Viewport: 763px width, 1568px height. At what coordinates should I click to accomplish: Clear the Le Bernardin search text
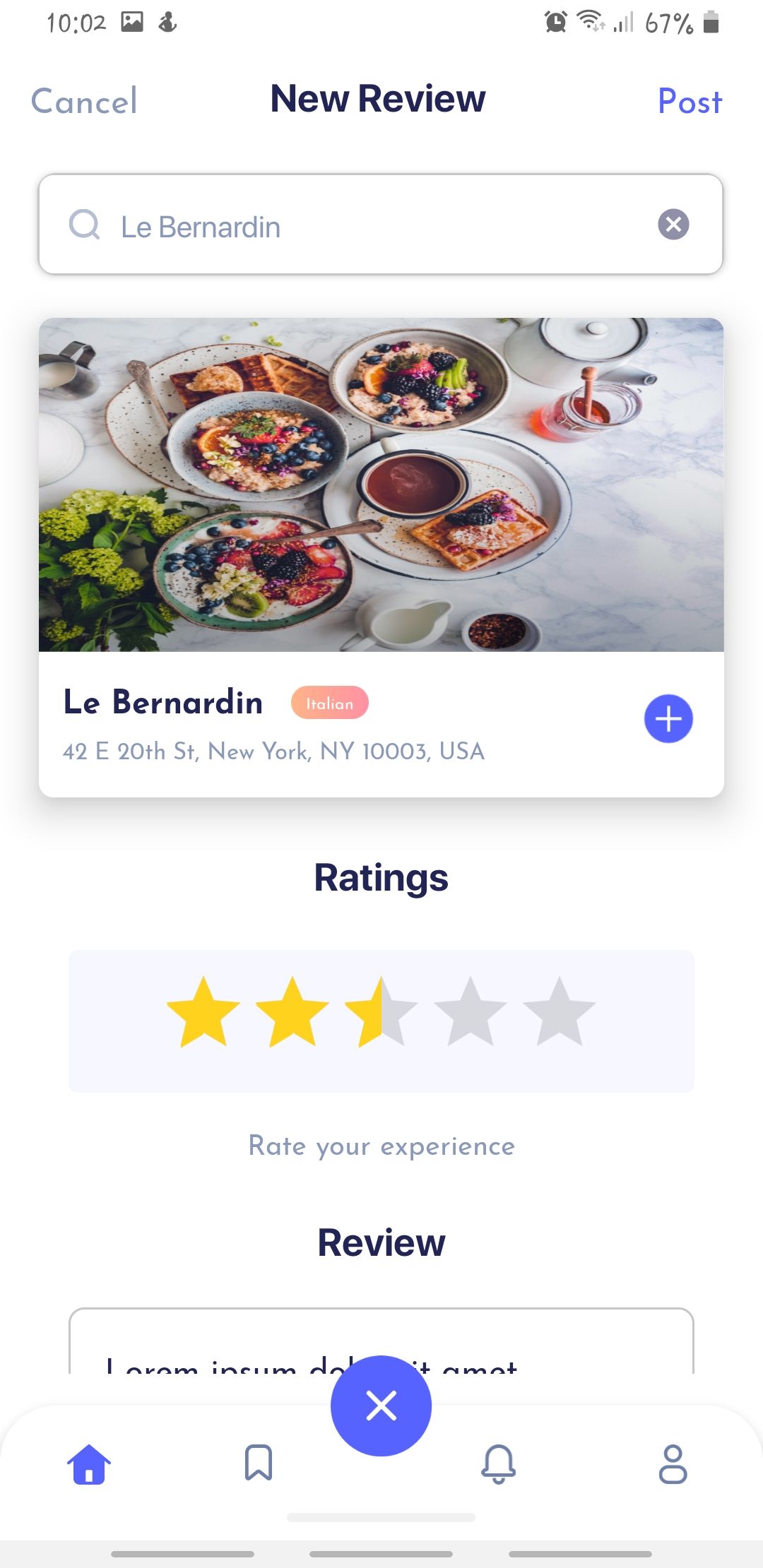tap(673, 225)
